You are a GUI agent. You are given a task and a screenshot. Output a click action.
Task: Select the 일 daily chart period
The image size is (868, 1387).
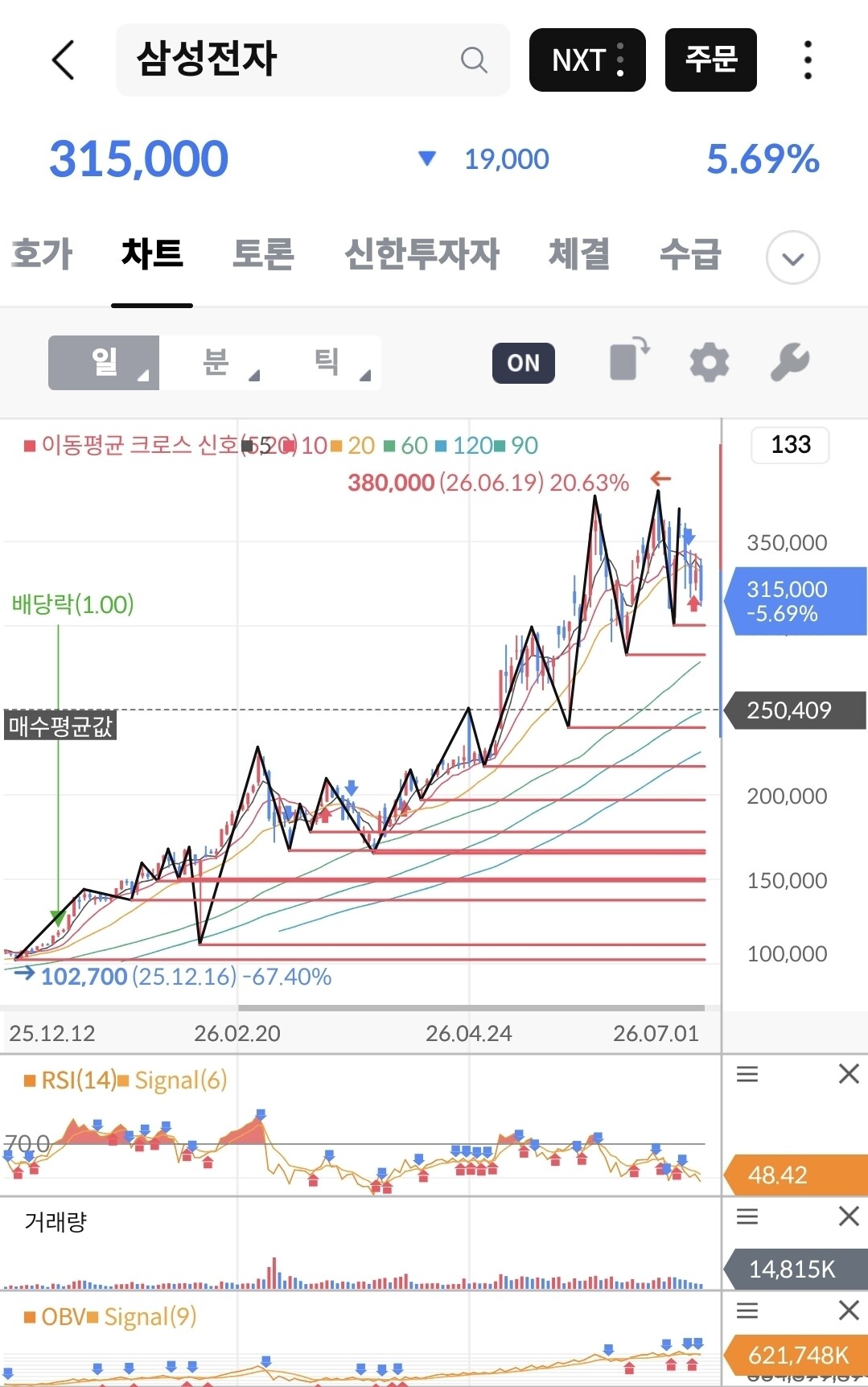[104, 363]
